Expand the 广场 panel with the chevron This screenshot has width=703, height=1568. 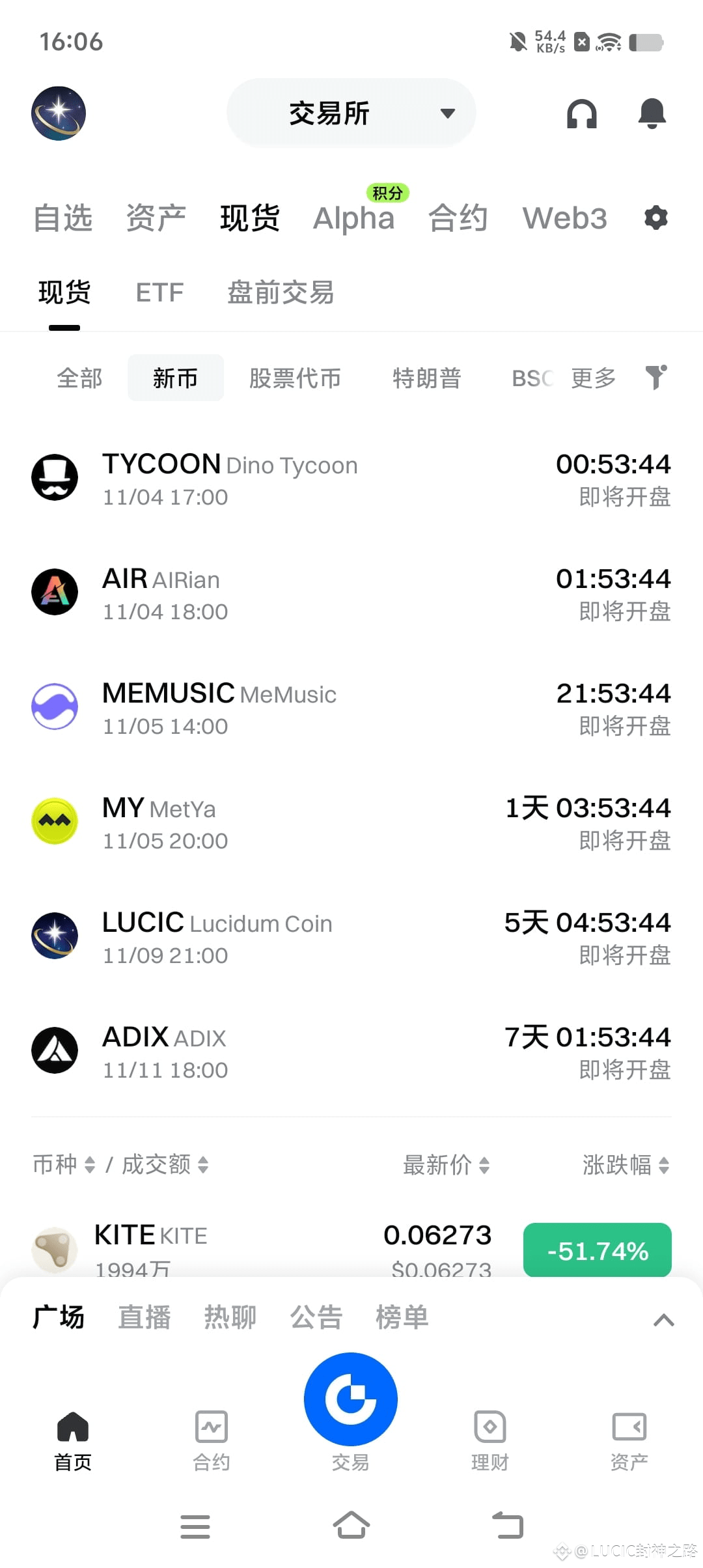[663, 1320]
